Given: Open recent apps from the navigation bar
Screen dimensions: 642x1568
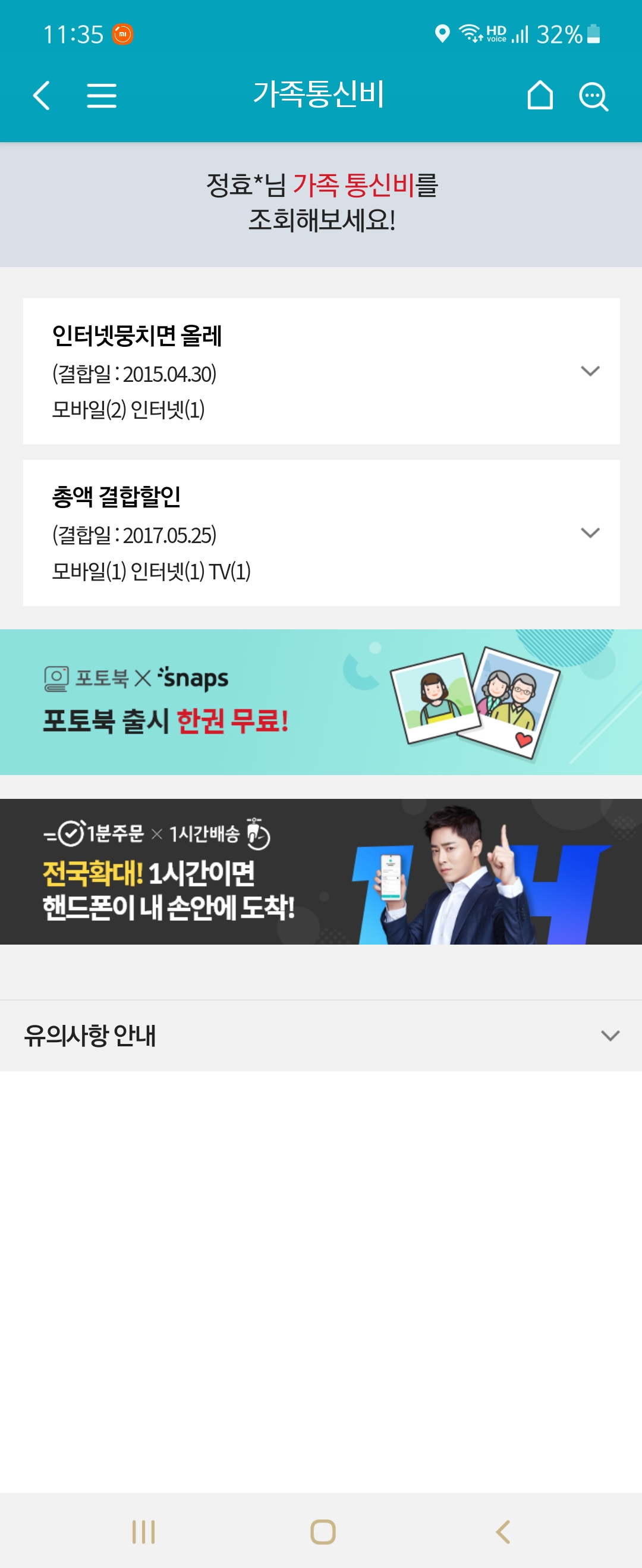Looking at the screenshot, I should [x=144, y=1532].
